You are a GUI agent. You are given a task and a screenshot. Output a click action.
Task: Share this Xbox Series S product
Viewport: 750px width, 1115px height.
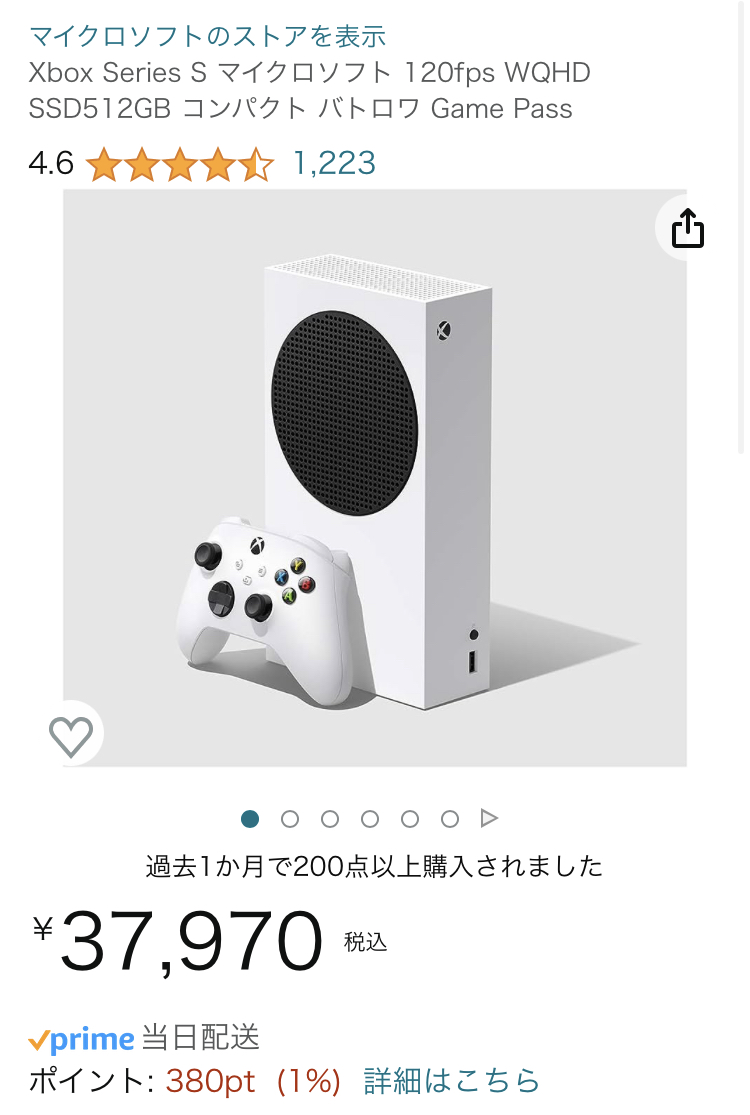687,228
